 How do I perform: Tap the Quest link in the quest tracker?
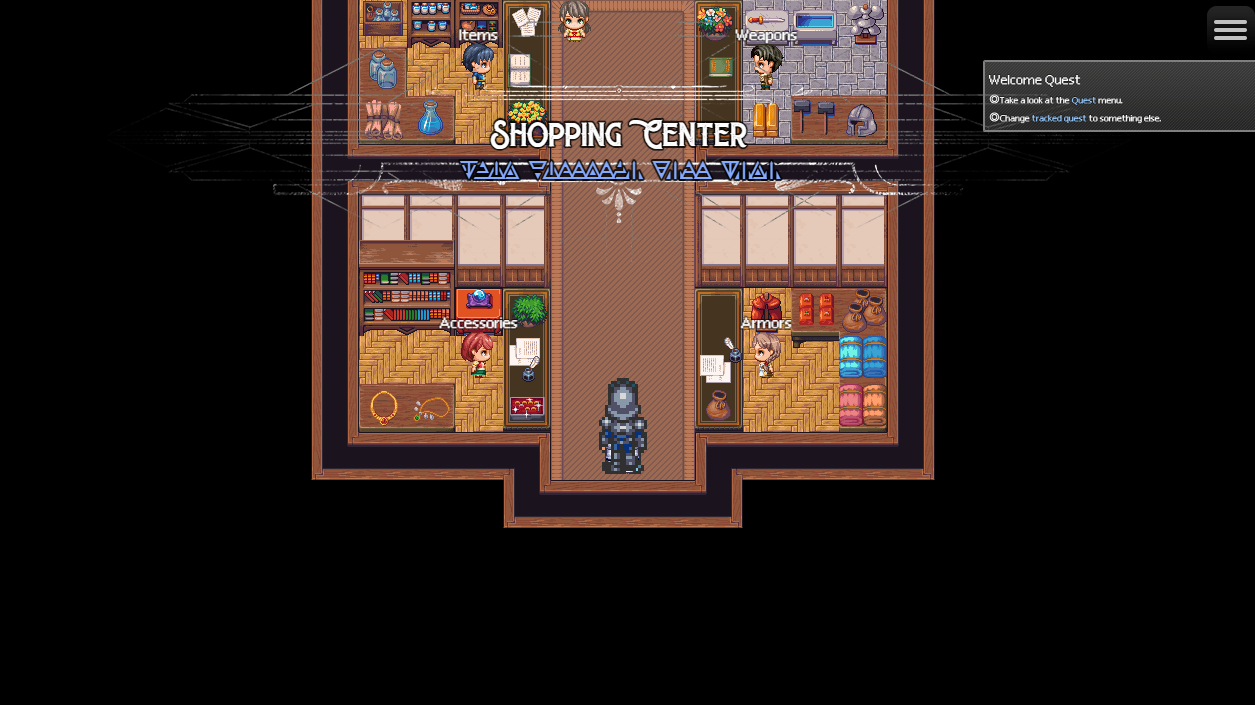point(1083,100)
